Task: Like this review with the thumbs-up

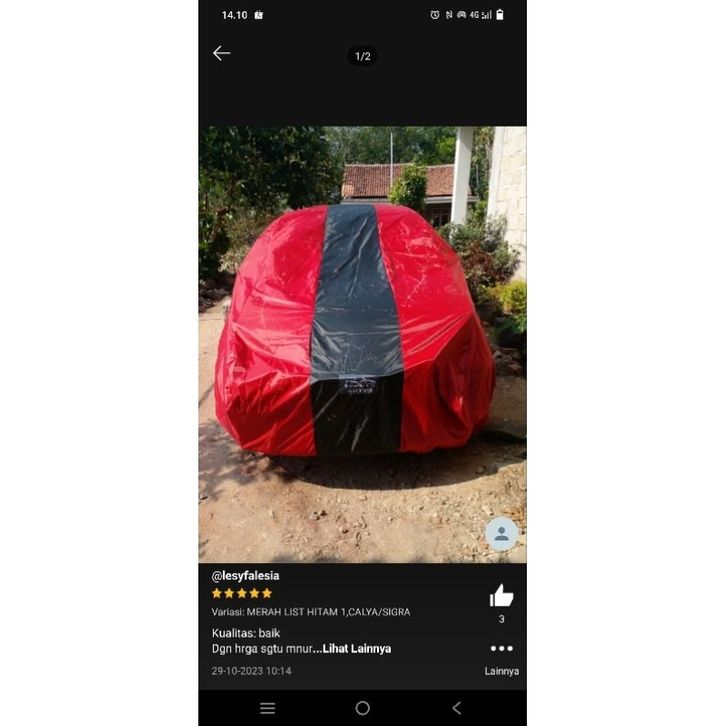Action: pos(501,597)
